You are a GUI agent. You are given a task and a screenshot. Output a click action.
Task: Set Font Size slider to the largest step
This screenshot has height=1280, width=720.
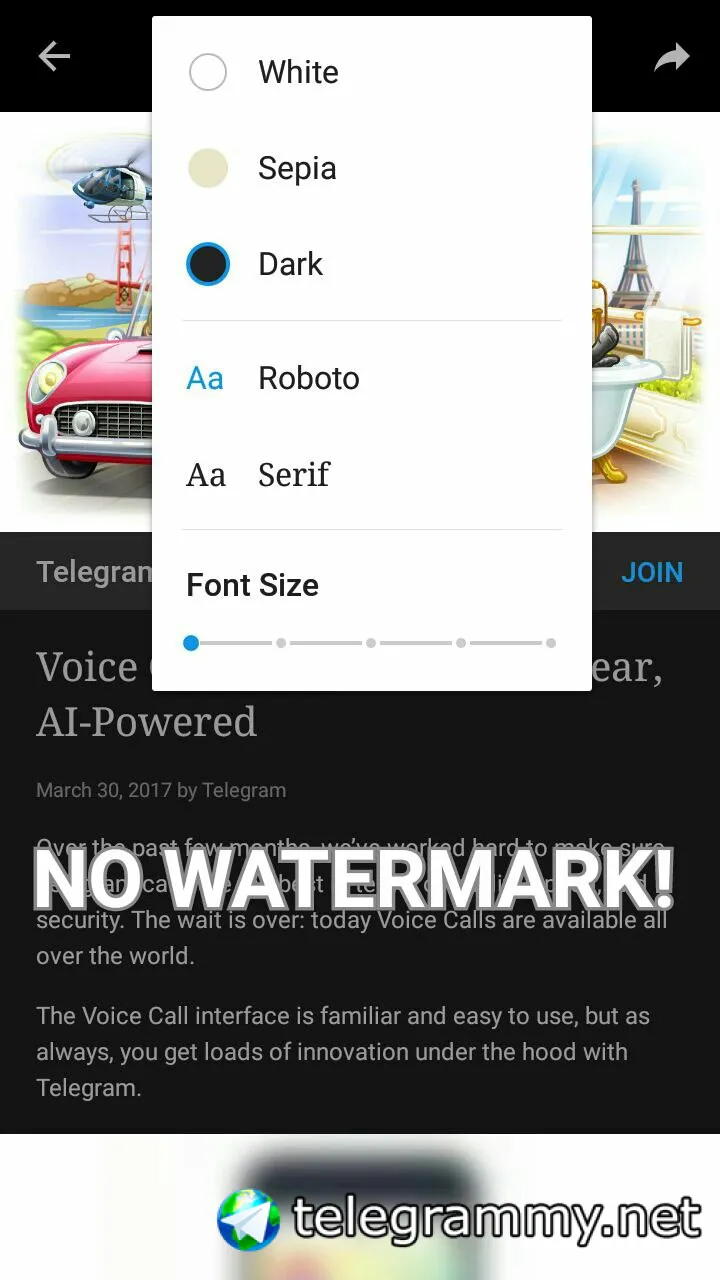click(x=551, y=643)
